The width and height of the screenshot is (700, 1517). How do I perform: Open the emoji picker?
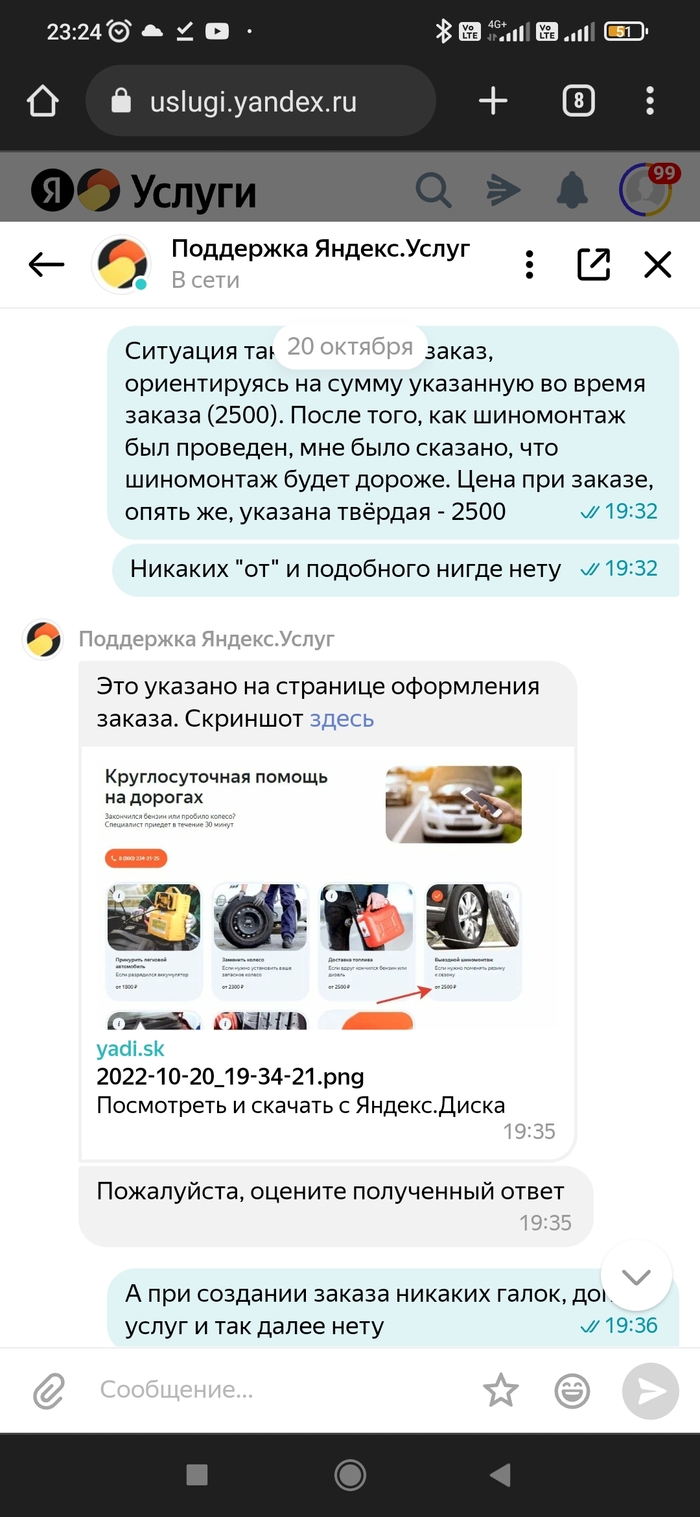click(x=573, y=1390)
